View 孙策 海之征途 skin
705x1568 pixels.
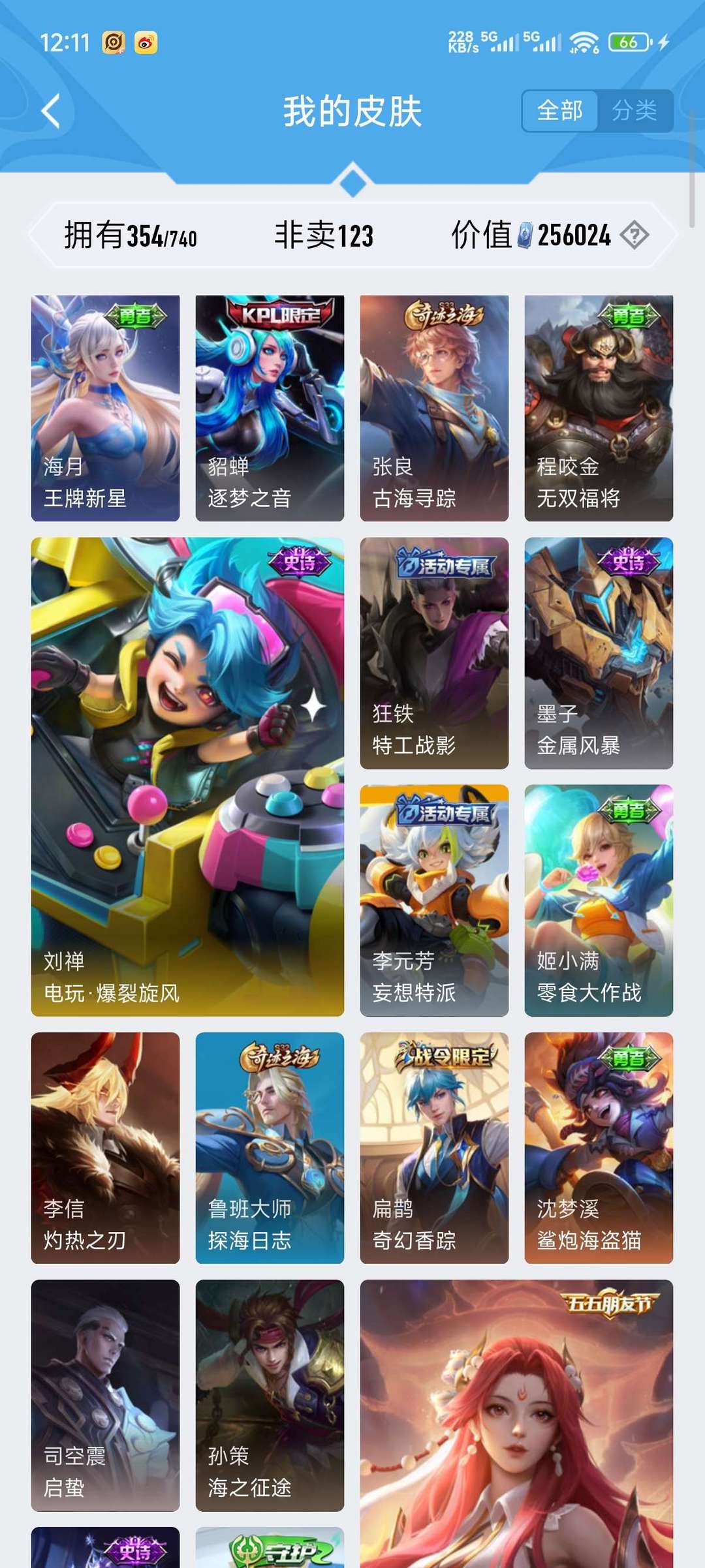click(270, 1395)
